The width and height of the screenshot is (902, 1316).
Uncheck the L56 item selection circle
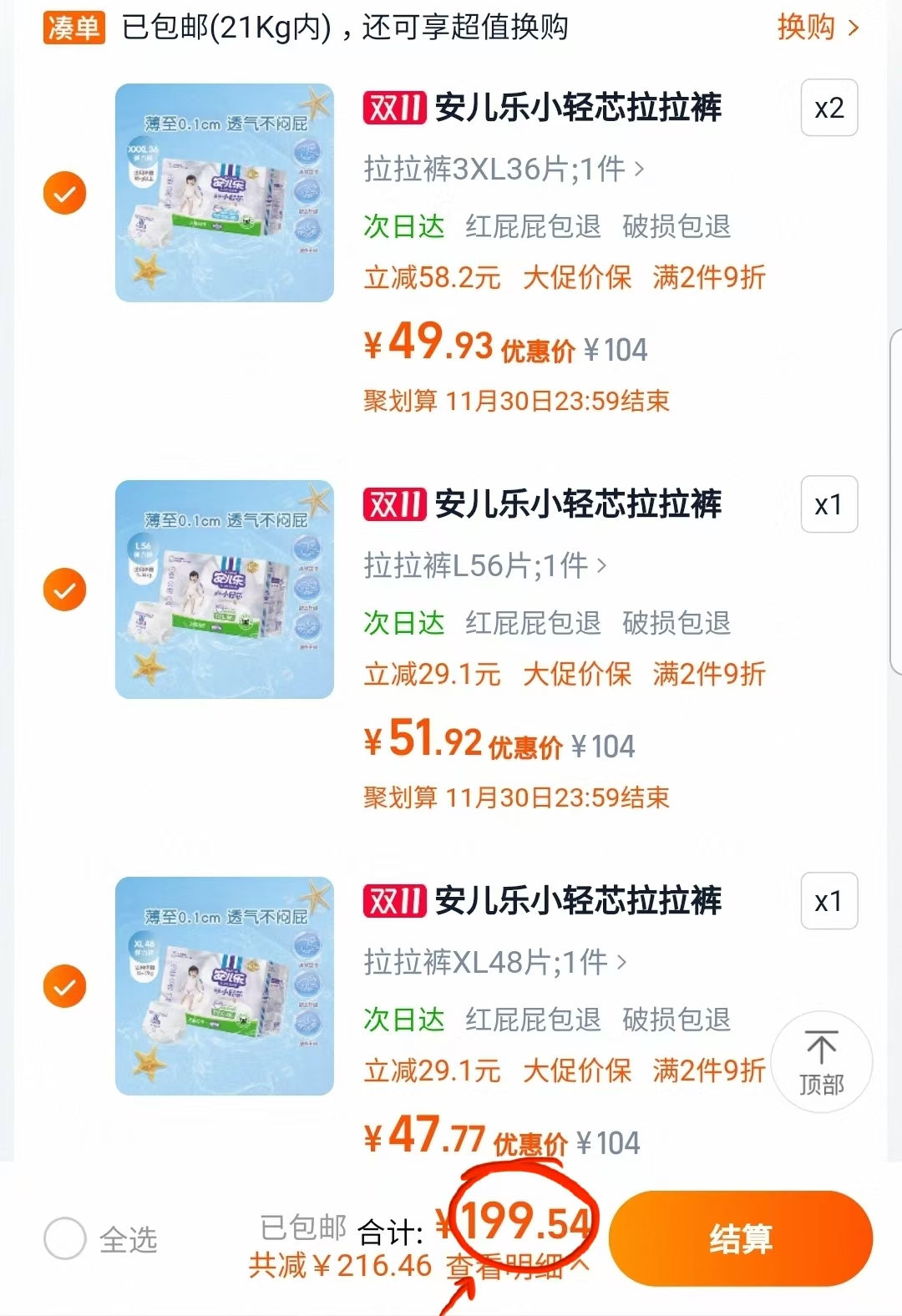coord(64,590)
